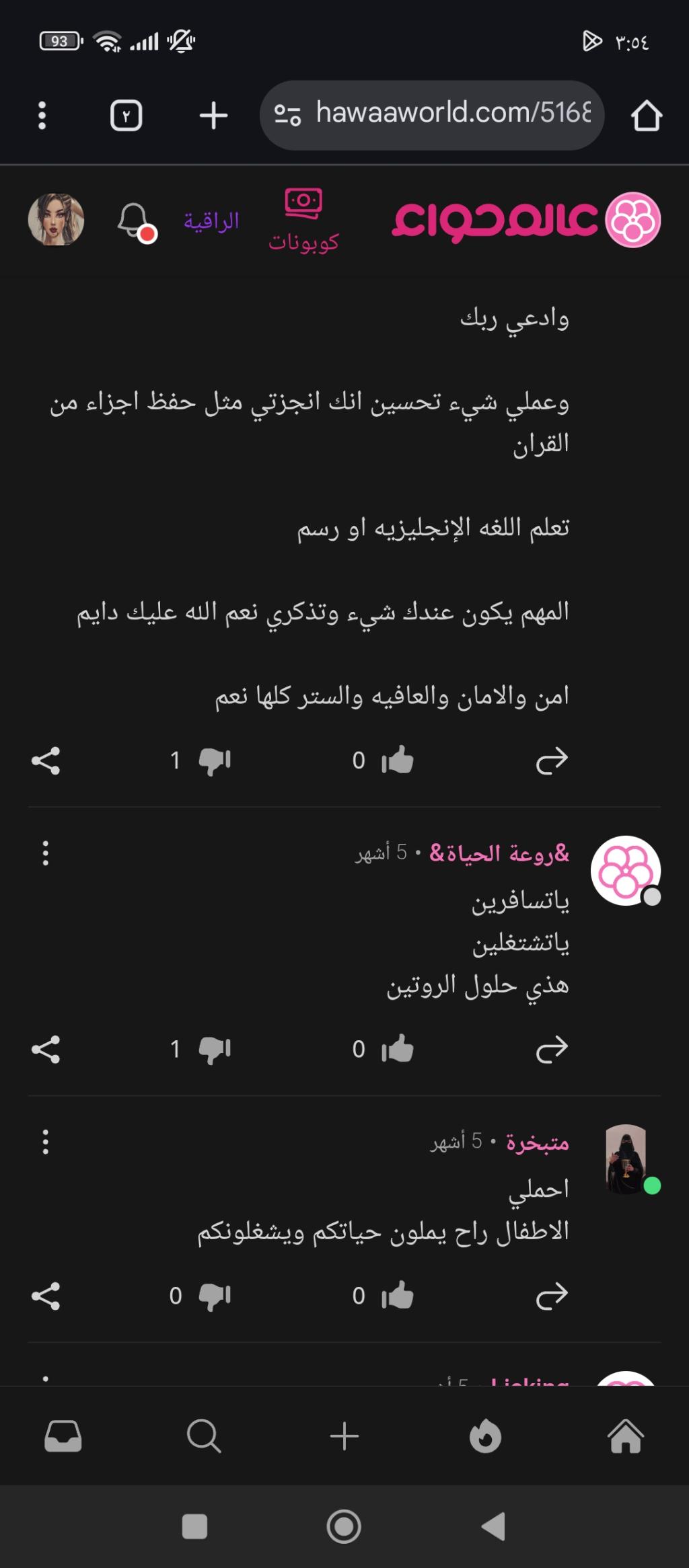Open options menu for متبخرة's comment
689x1568 pixels.
coord(46,1142)
